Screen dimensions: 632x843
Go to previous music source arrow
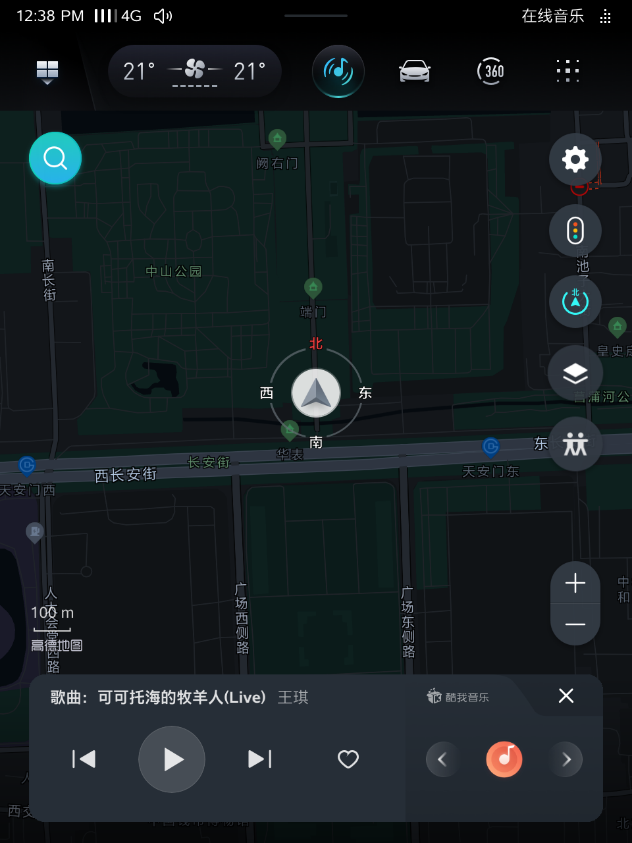pos(443,759)
